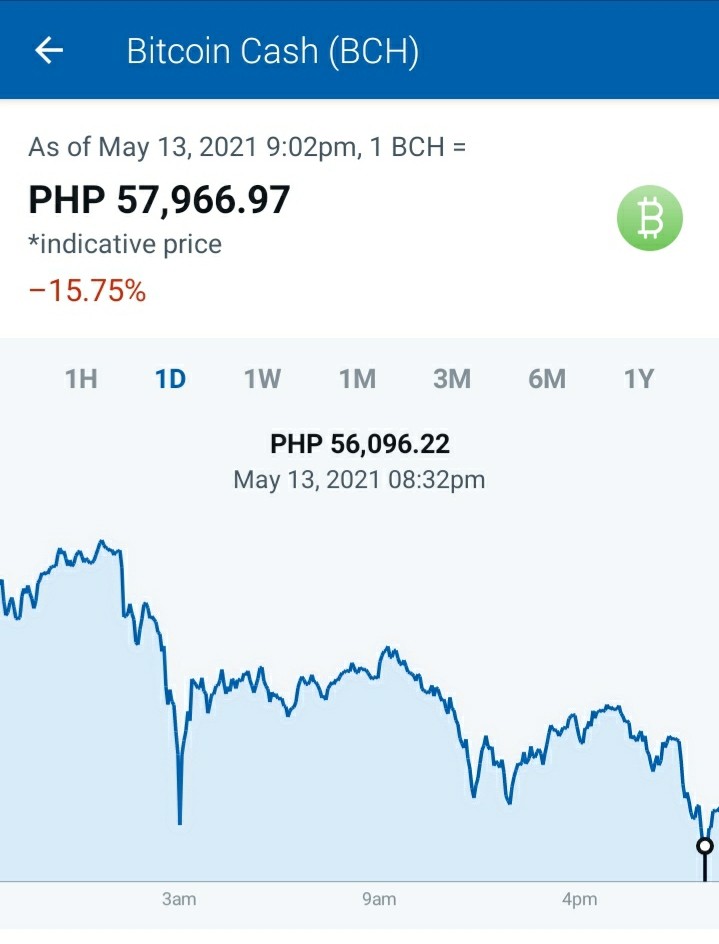Go back using the arrow icon
This screenshot has height=944, width=719.
point(49,50)
